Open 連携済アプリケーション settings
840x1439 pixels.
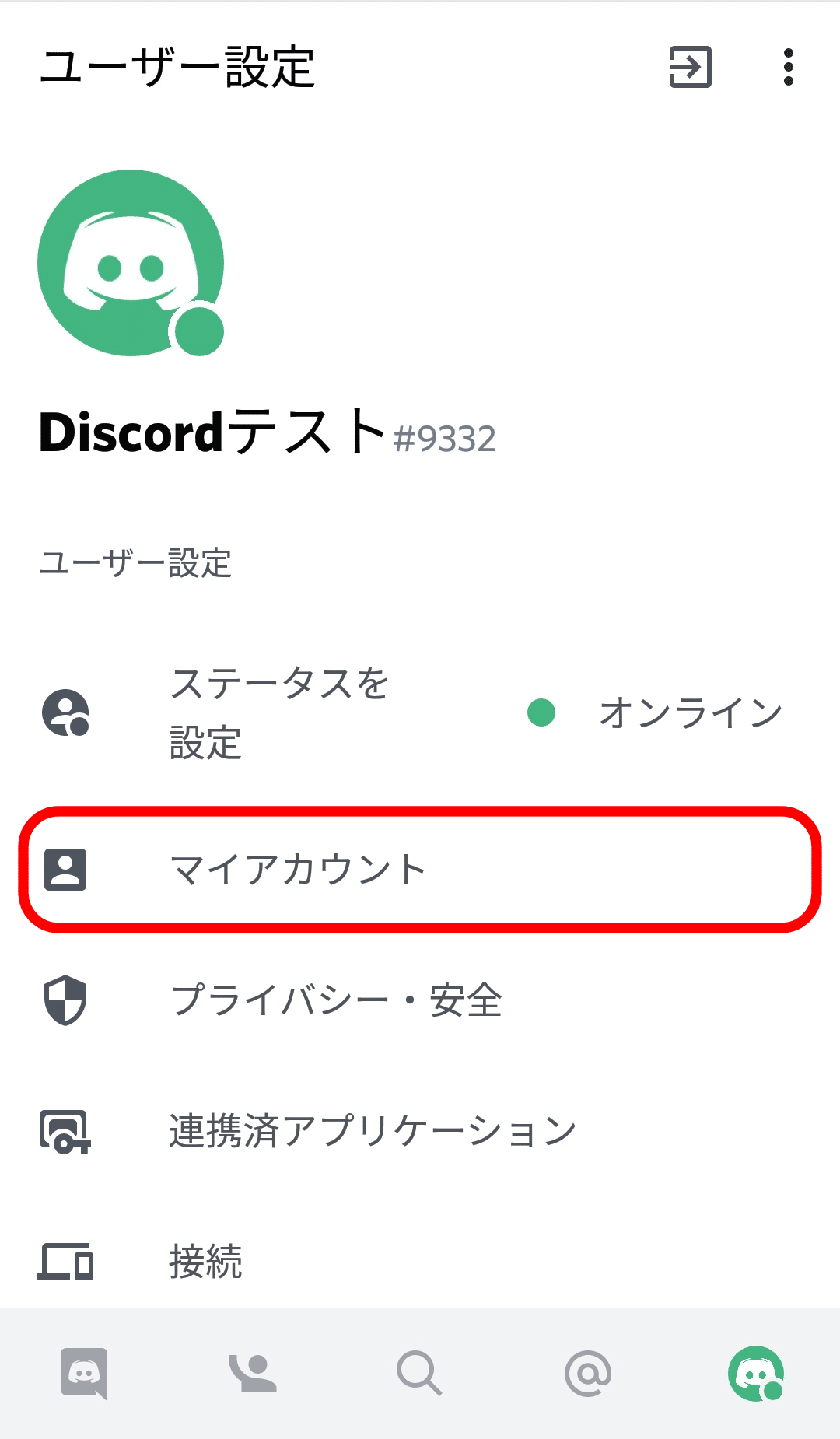click(x=420, y=1130)
